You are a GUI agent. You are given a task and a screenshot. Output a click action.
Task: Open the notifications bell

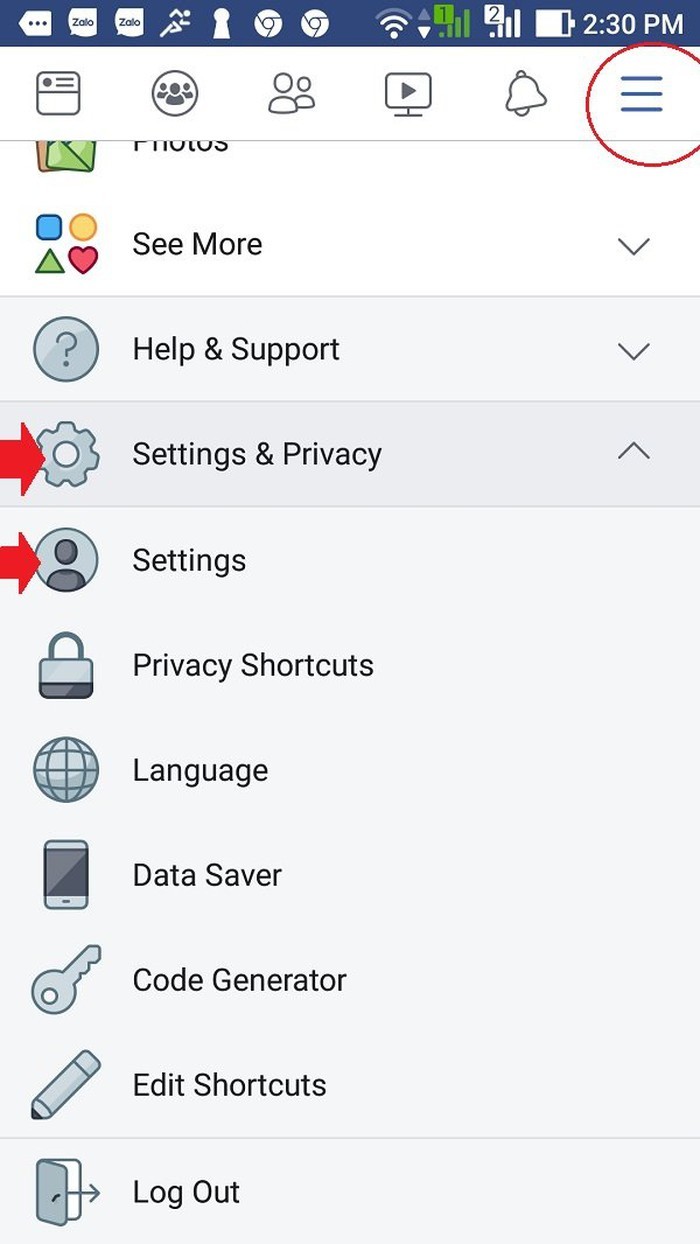(525, 94)
